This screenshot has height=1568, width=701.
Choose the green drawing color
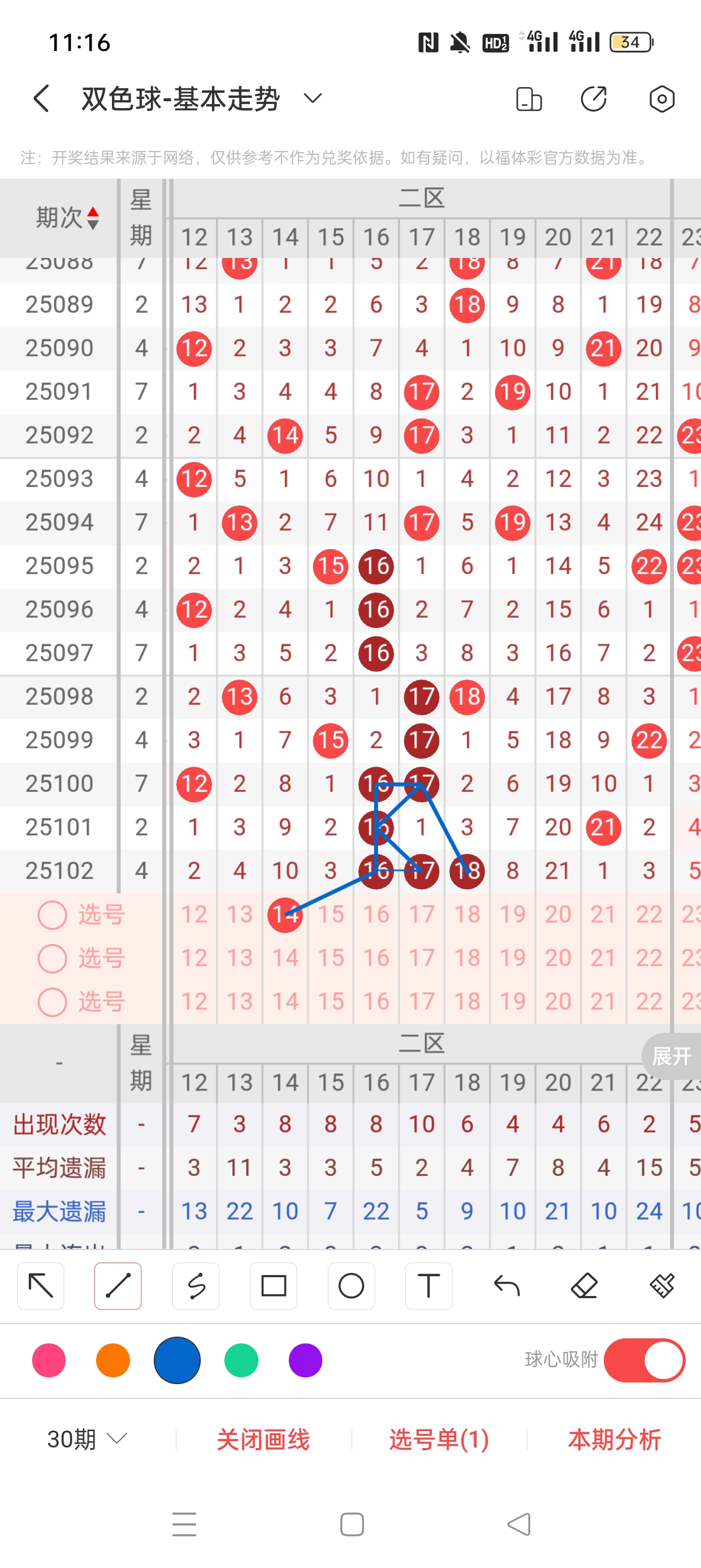pos(241,1360)
